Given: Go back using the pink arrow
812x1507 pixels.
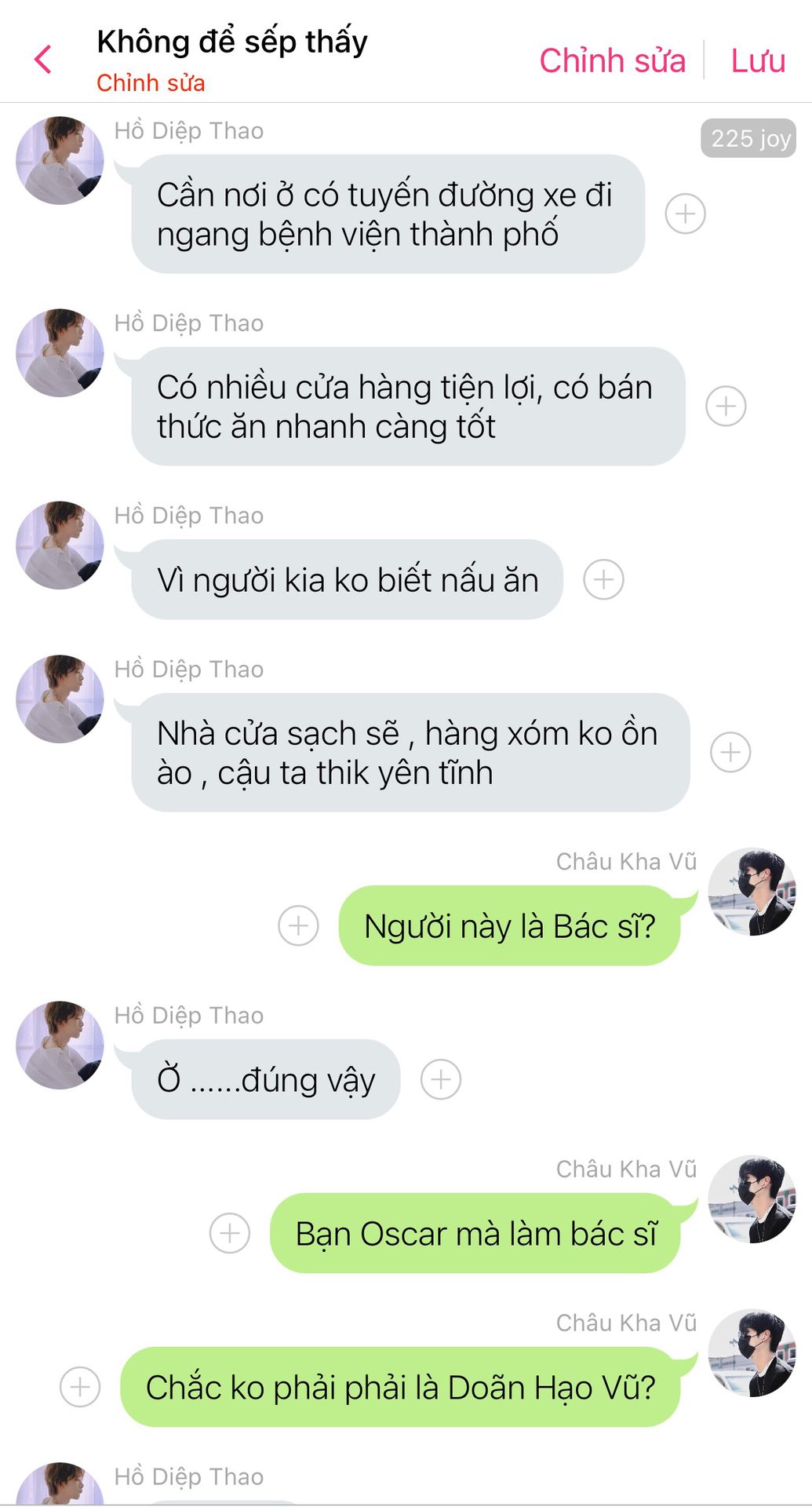Looking at the screenshot, I should pos(43,60).
